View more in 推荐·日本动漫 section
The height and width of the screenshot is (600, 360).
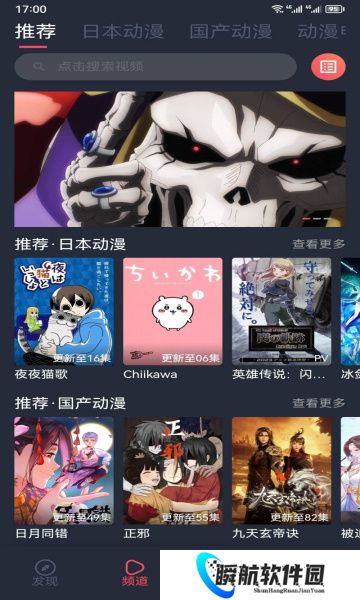(x=319, y=244)
